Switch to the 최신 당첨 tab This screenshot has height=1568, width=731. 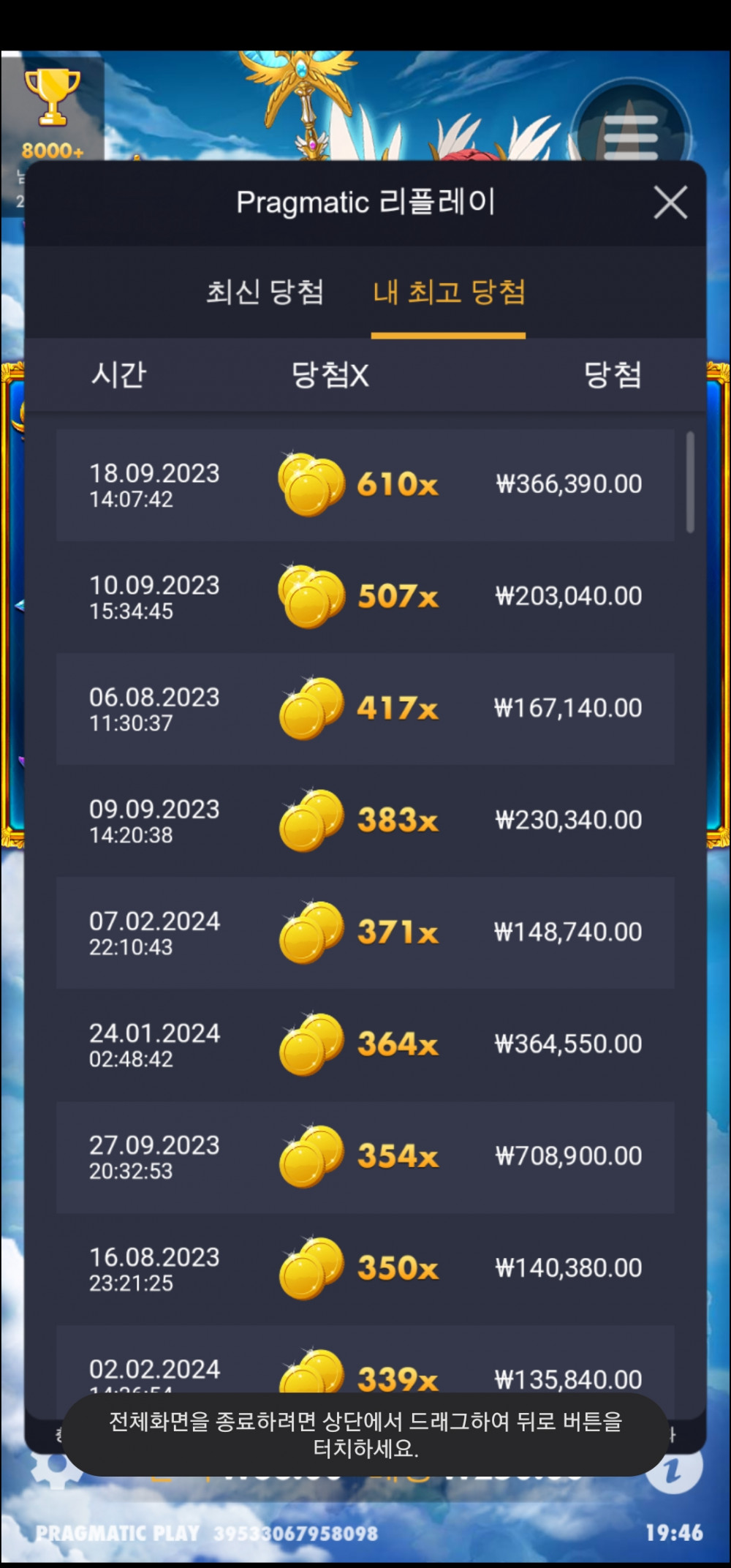tap(265, 293)
